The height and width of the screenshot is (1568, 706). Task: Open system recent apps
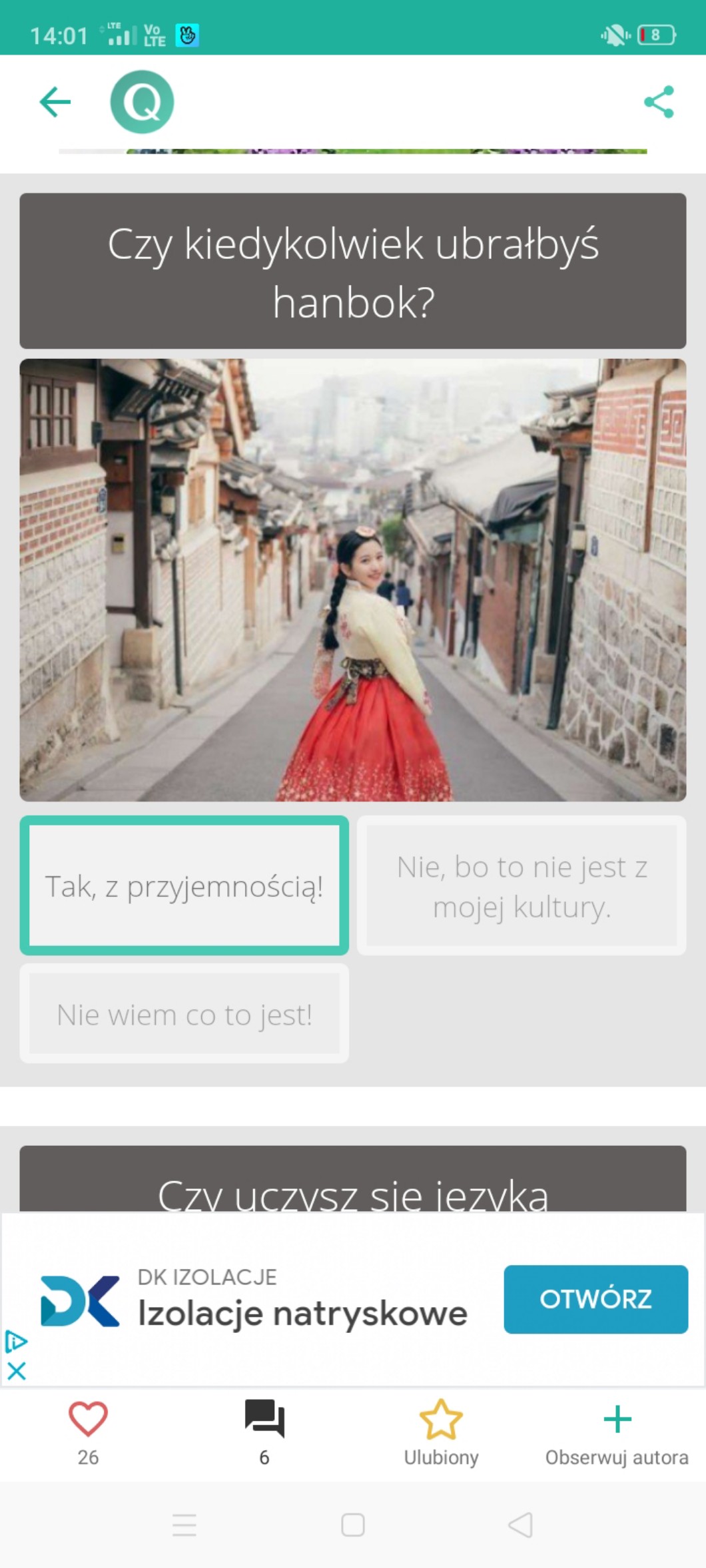[184, 1525]
